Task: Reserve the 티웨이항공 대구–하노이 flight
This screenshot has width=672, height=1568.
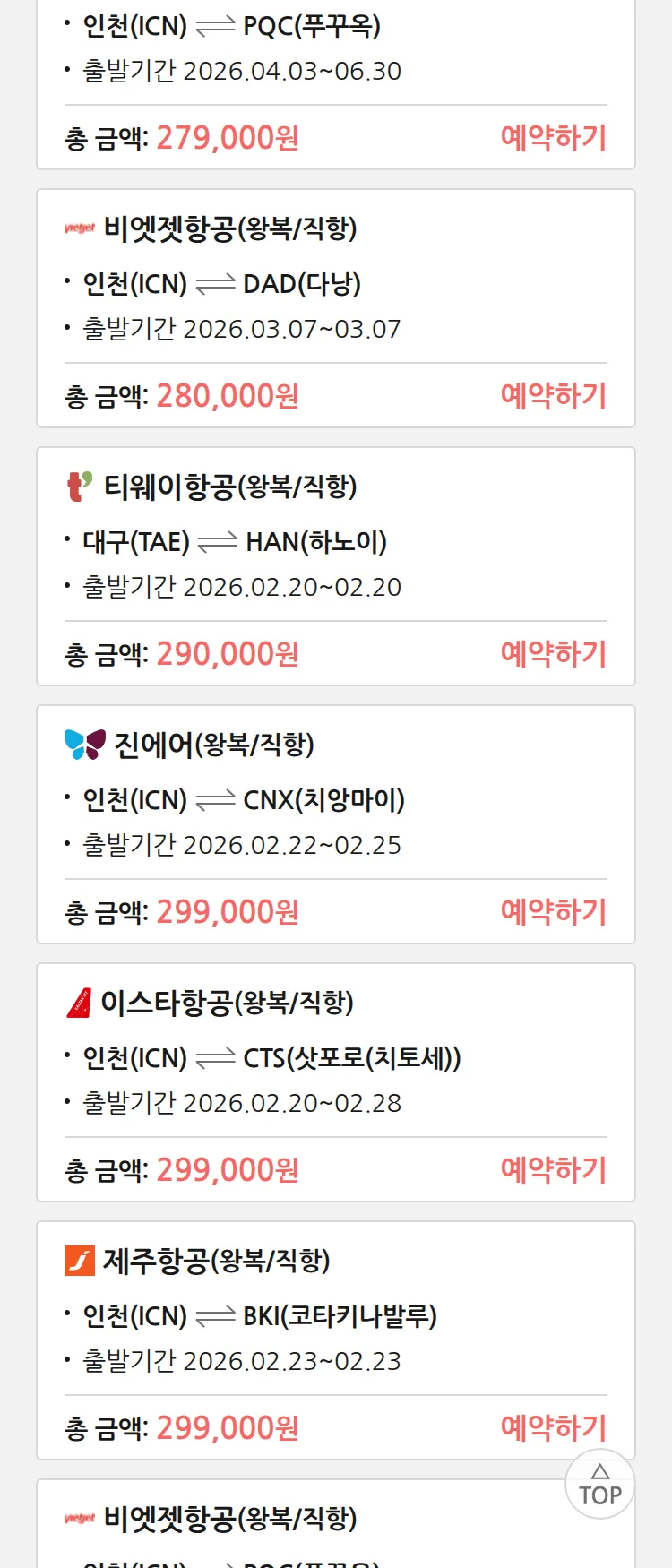Action: click(x=553, y=654)
